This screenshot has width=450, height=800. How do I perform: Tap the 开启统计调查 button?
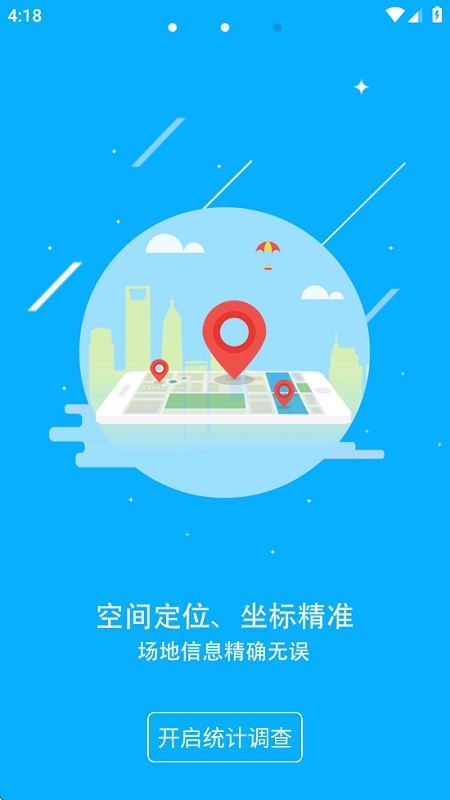[225, 737]
